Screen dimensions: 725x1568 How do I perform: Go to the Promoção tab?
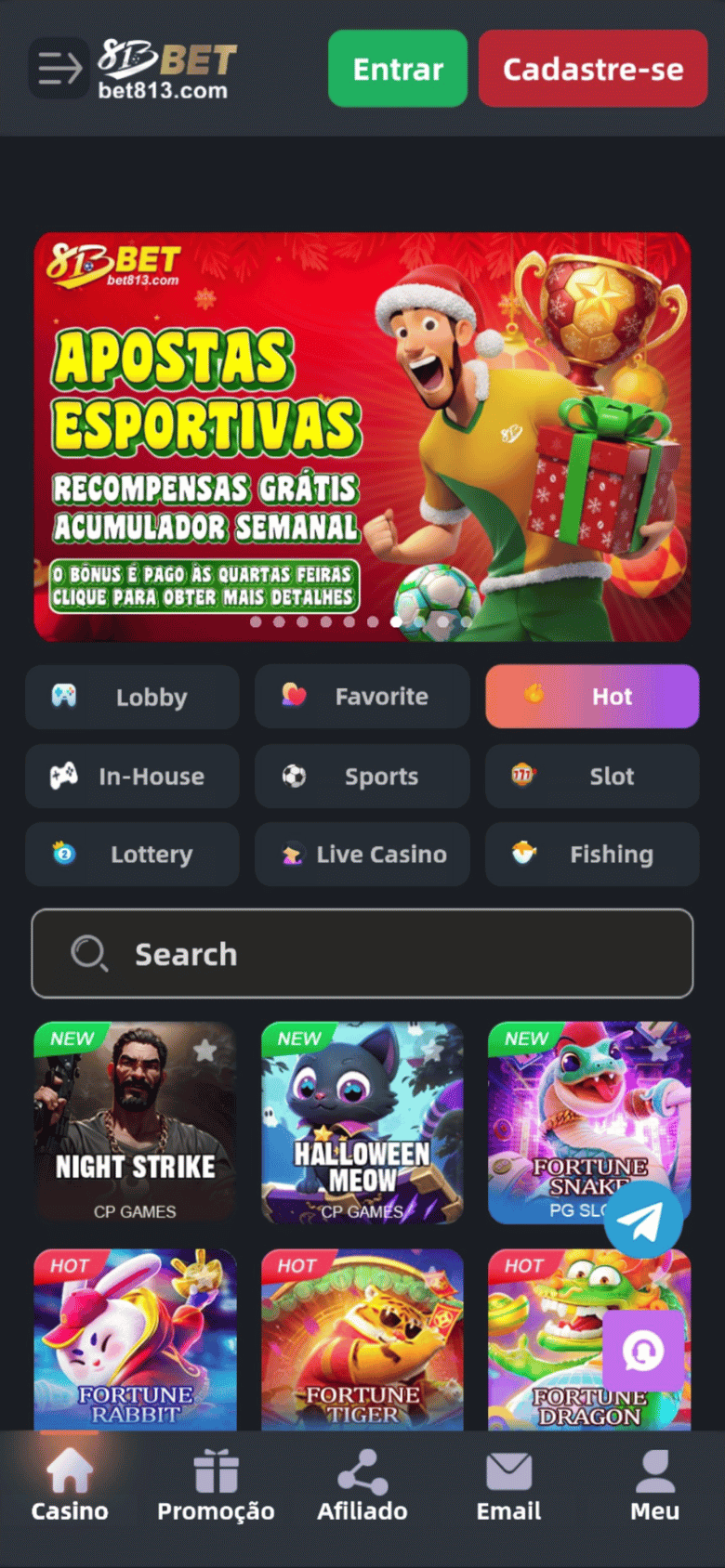216,1486
